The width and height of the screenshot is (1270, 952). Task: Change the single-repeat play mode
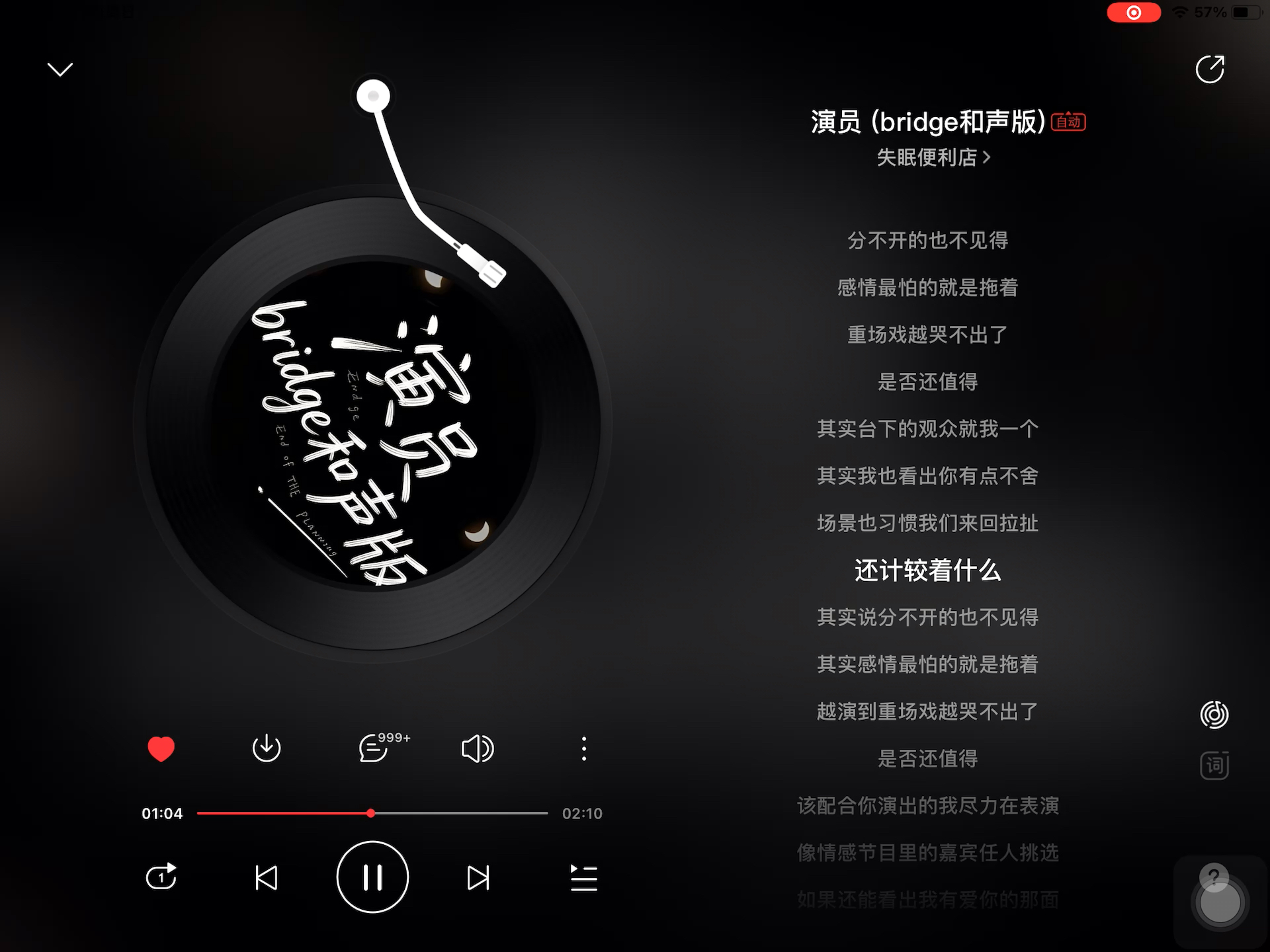161,877
